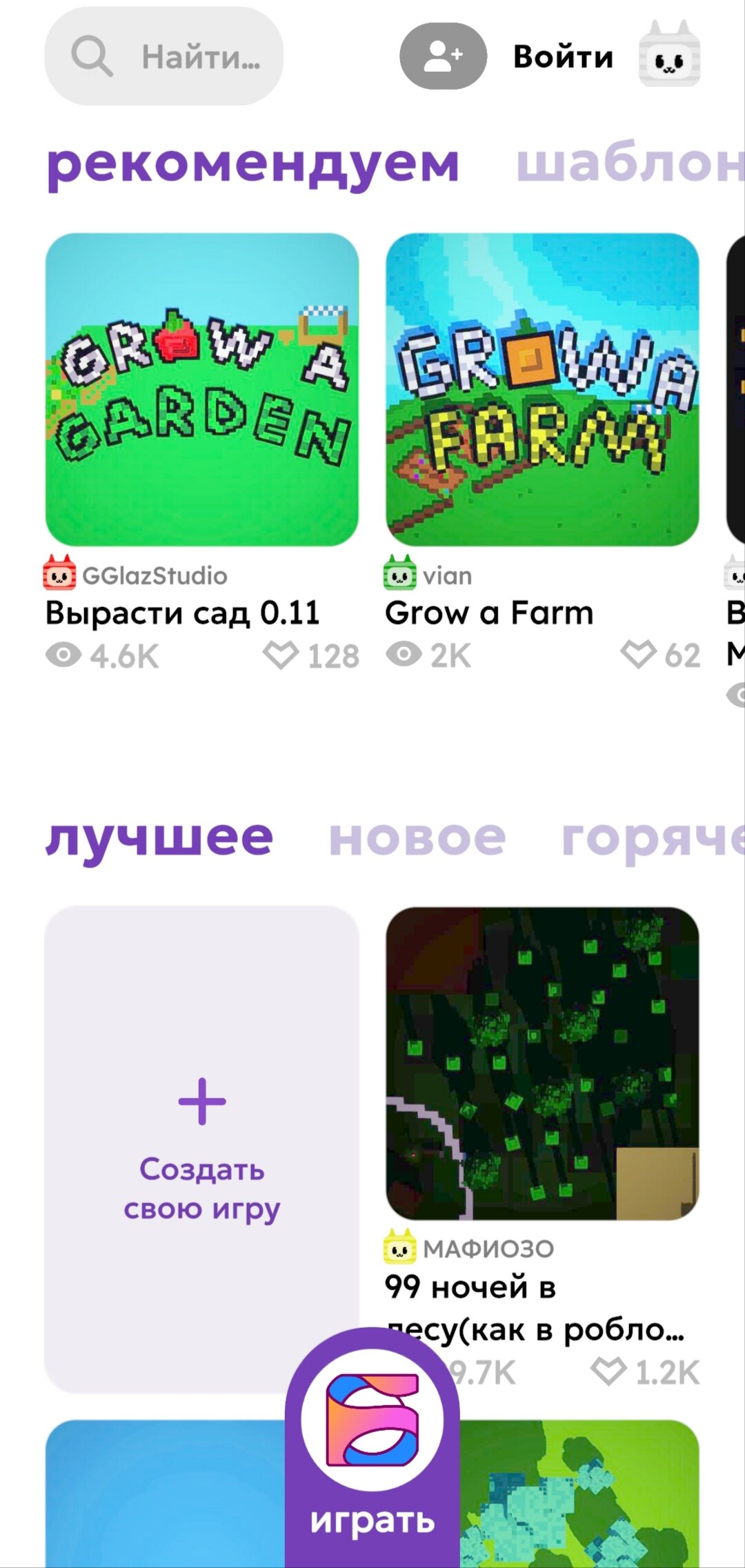Like the Вырасти сад 0.11 game
The width and height of the screenshot is (745, 1568).
click(281, 655)
